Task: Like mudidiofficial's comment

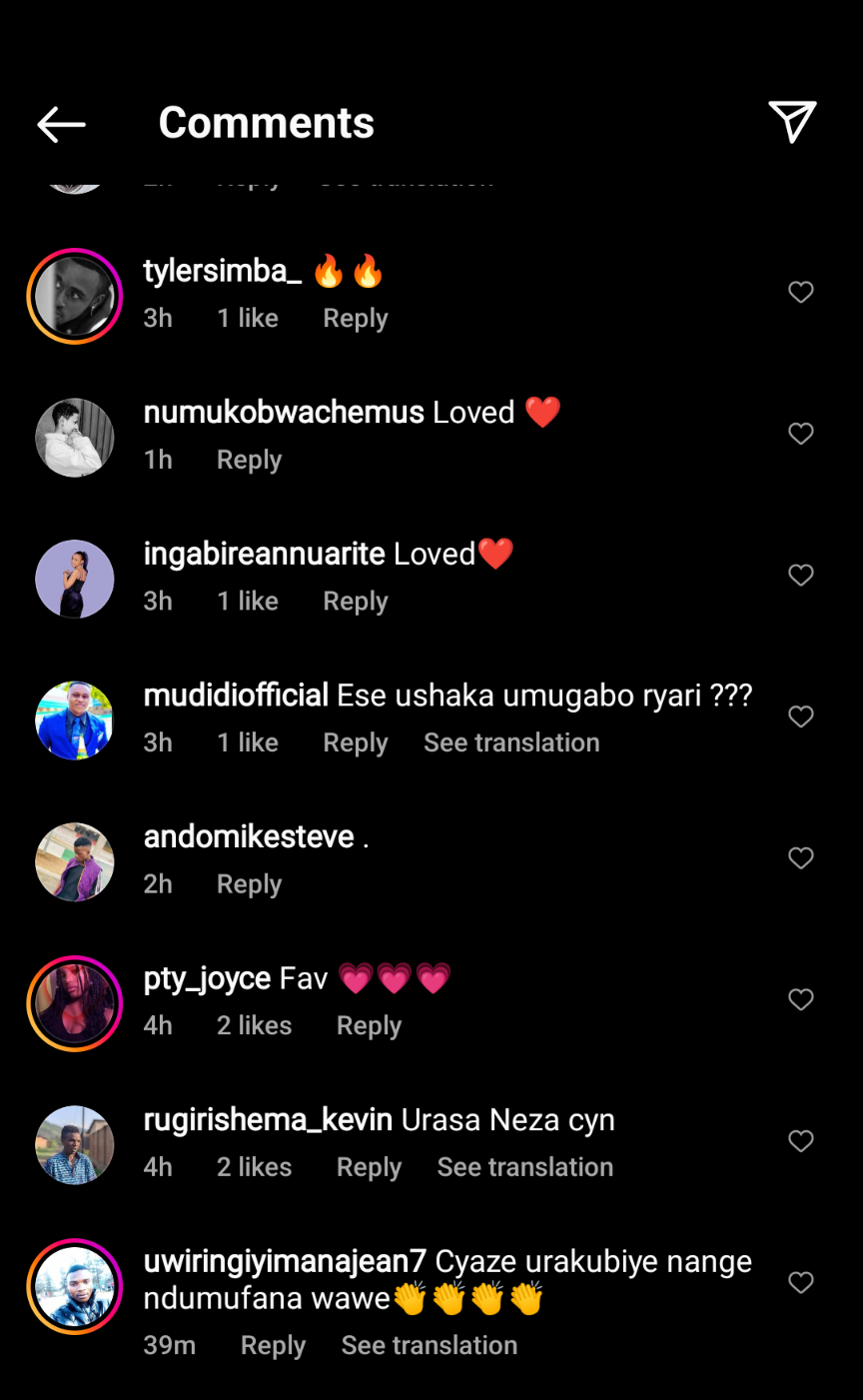Action: tap(800, 716)
